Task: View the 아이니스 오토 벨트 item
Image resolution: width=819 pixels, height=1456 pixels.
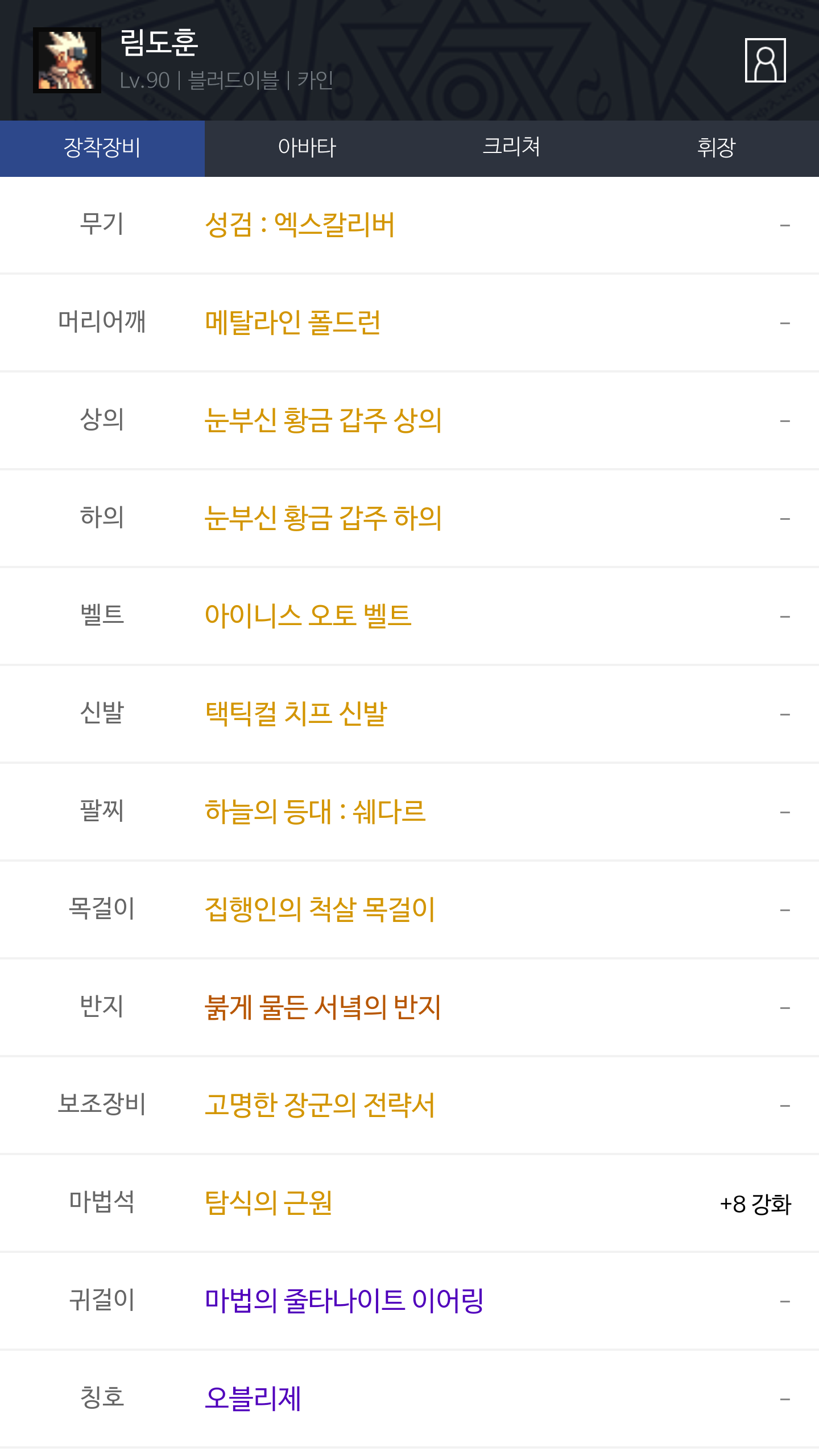Action: (308, 616)
